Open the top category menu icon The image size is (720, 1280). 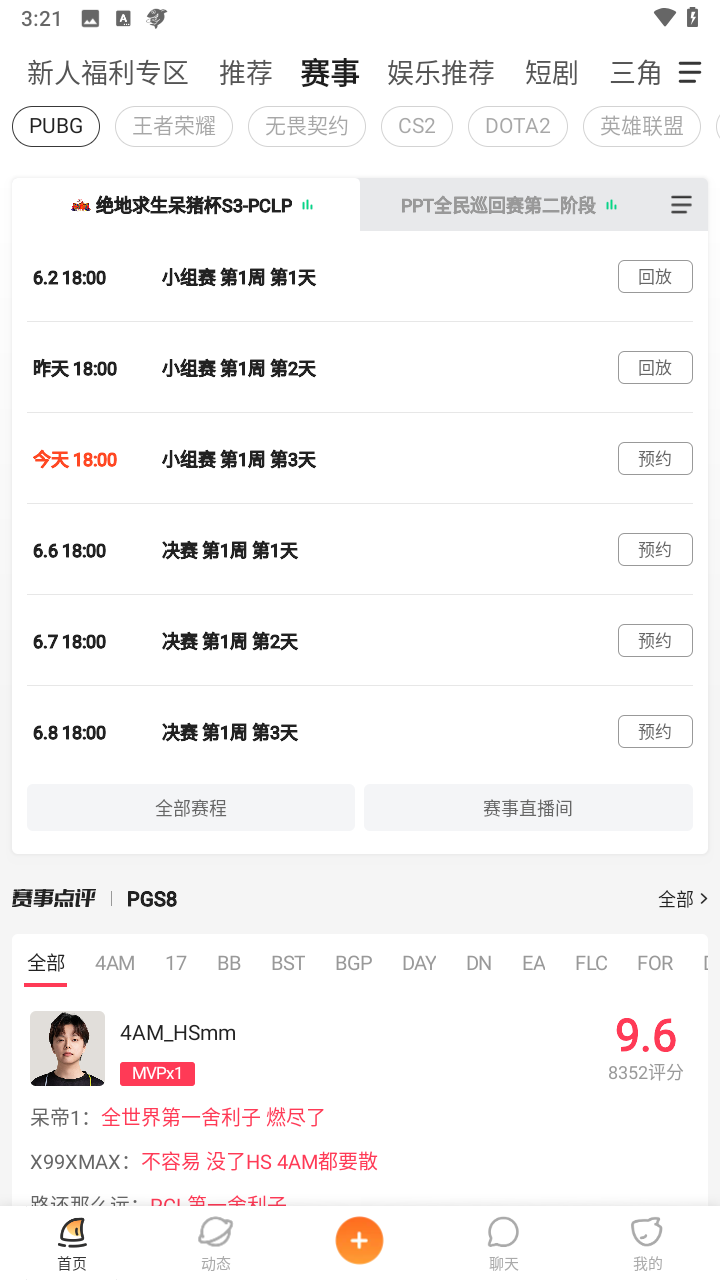[x=689, y=72]
